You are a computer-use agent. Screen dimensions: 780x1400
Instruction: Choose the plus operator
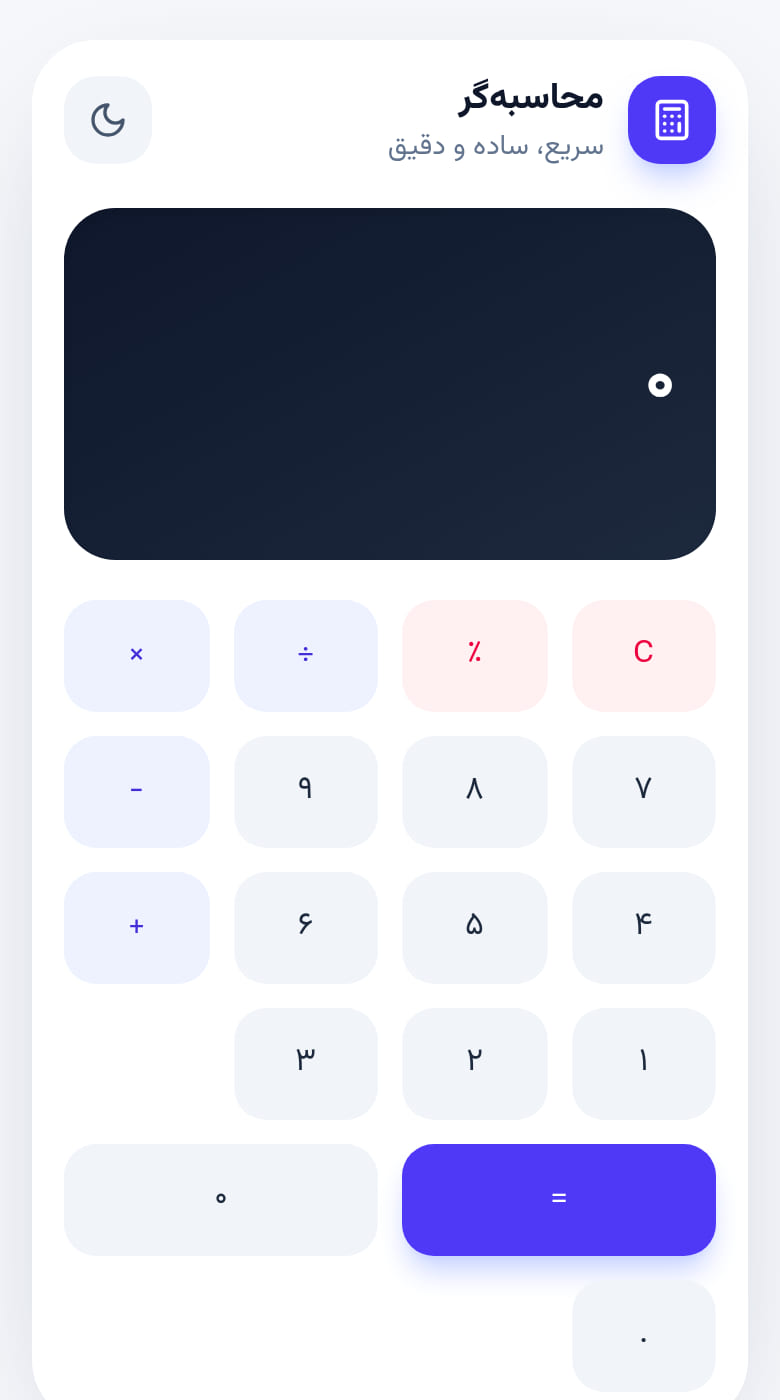[137, 928]
